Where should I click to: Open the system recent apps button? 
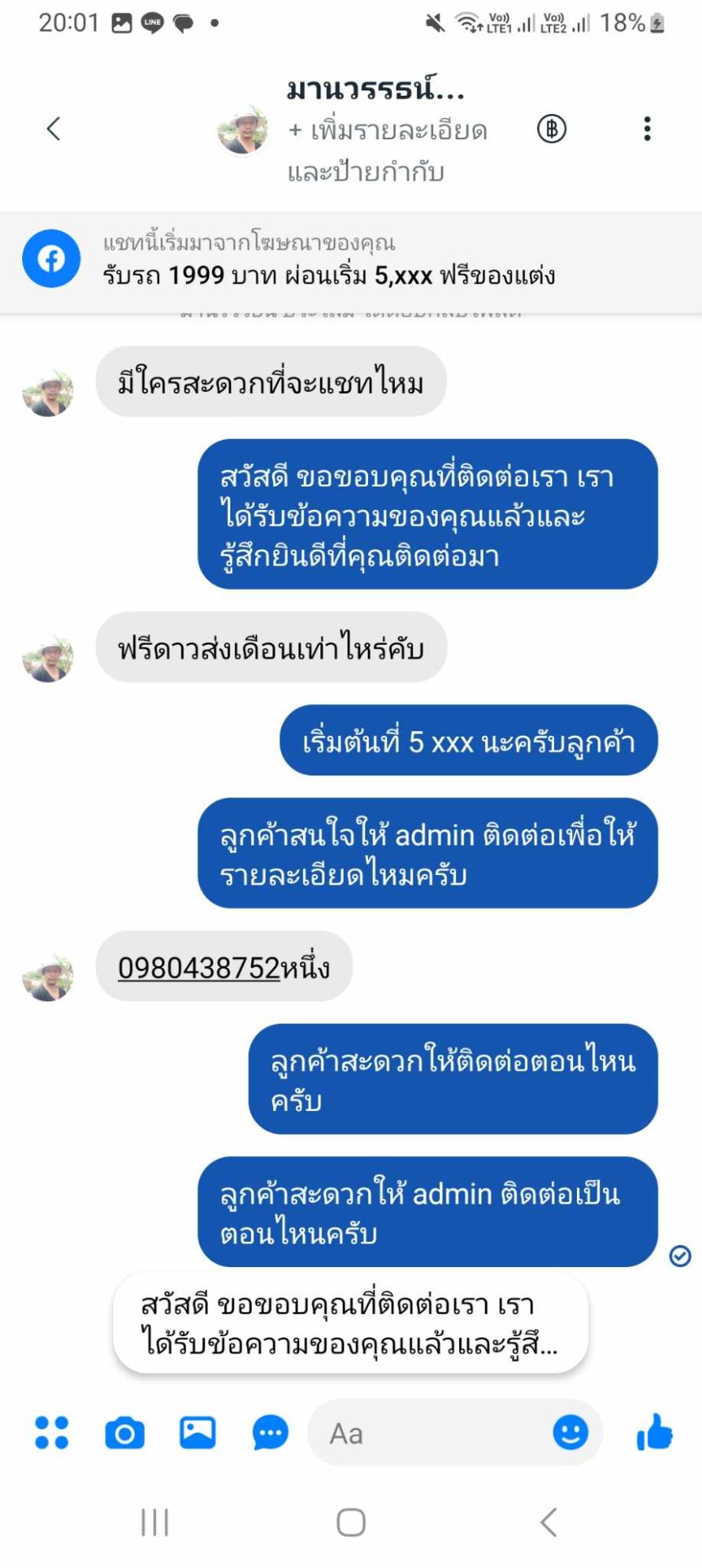[x=155, y=1522]
